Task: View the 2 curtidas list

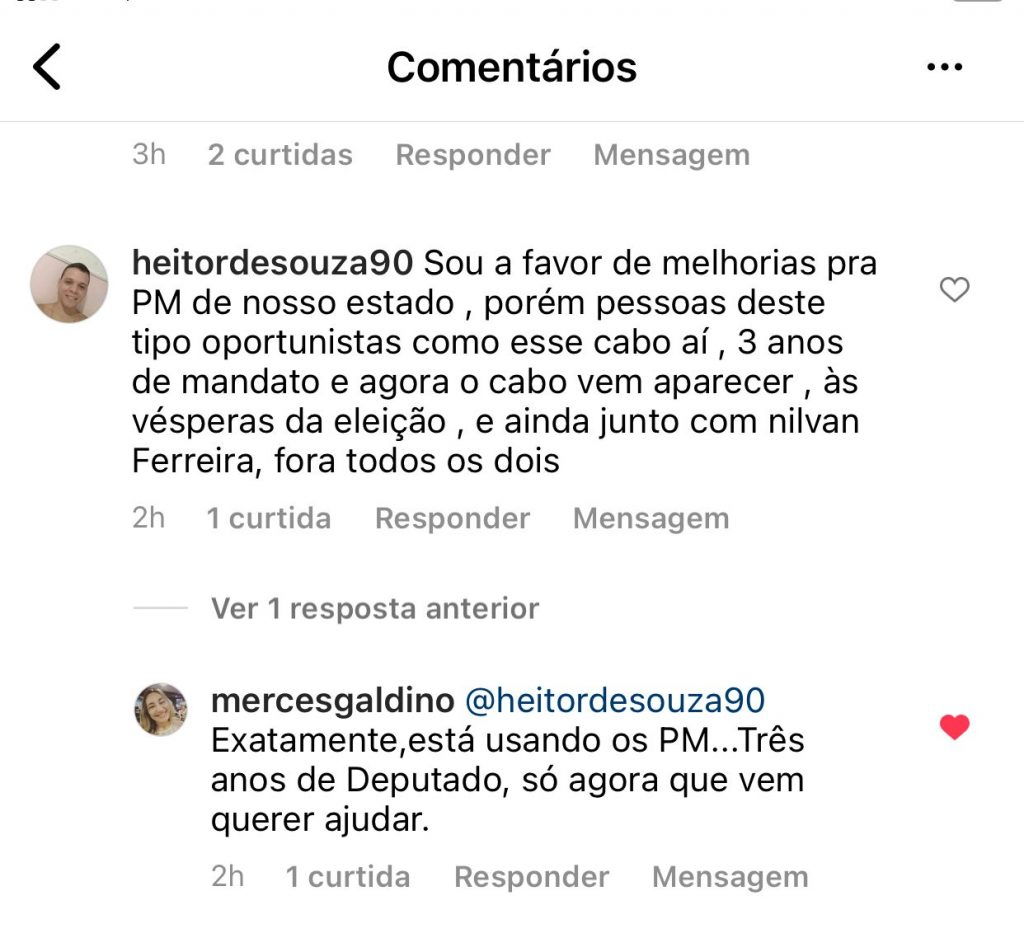Action: [x=280, y=155]
